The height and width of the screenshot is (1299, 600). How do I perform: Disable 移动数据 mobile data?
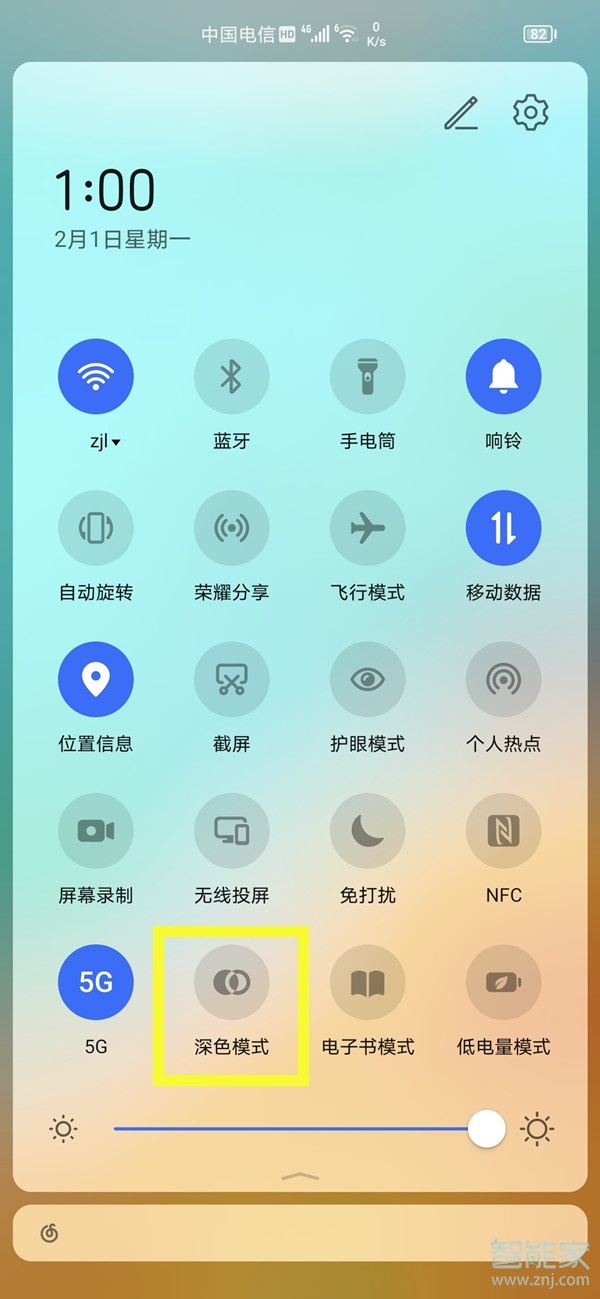point(504,529)
